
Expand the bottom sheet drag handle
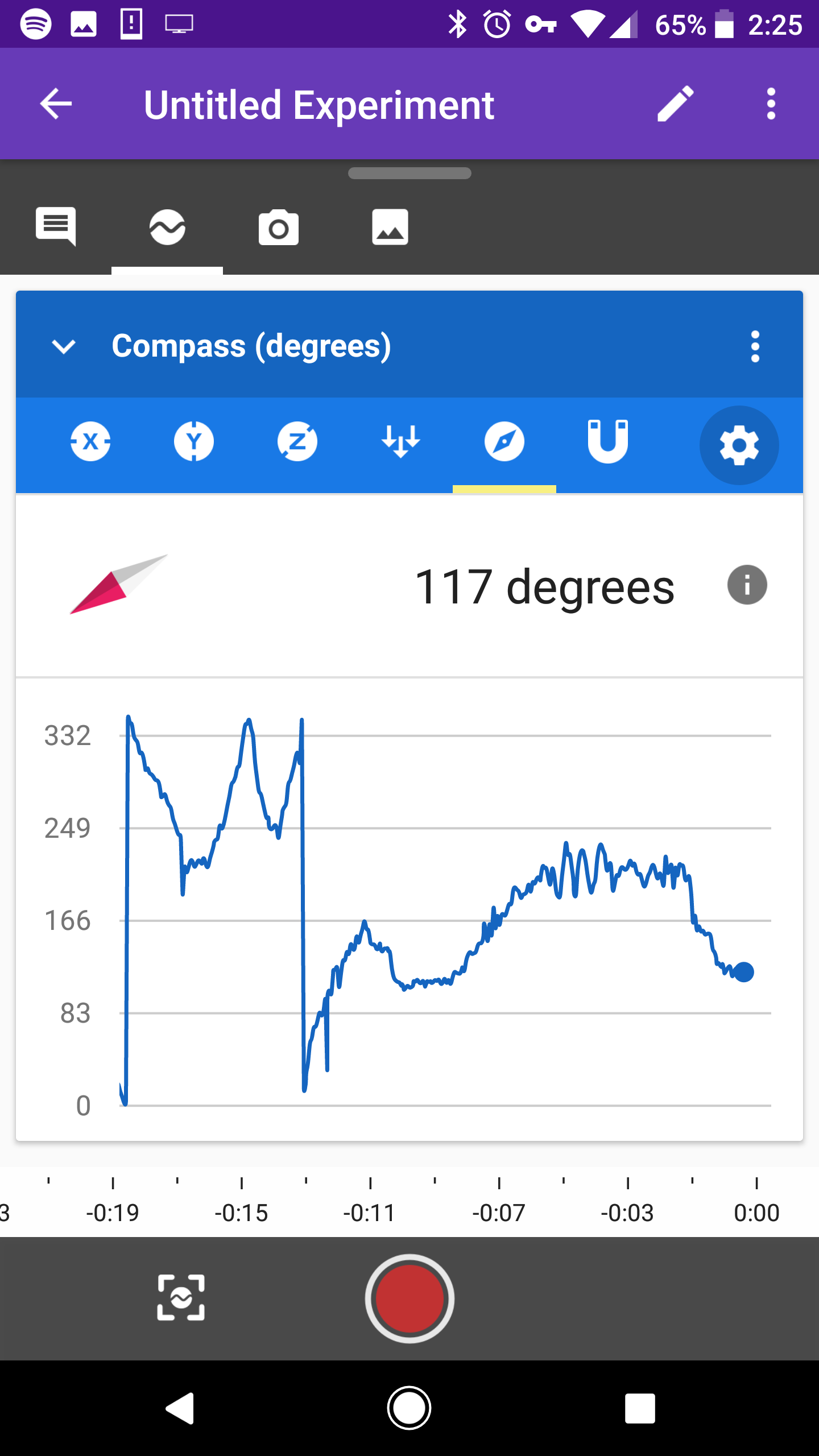click(409, 172)
